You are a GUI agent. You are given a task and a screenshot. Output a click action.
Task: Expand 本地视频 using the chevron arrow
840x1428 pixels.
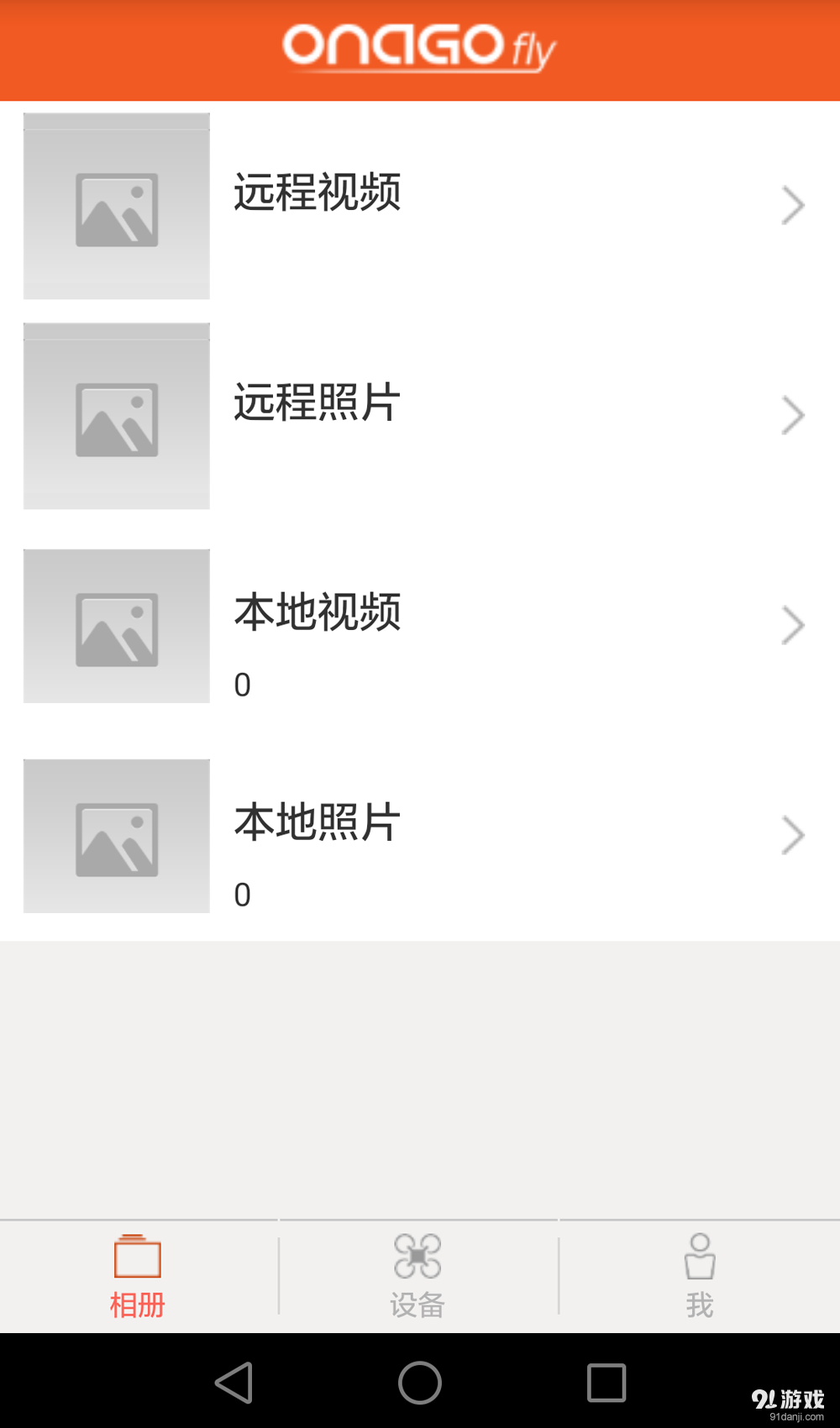pos(791,624)
